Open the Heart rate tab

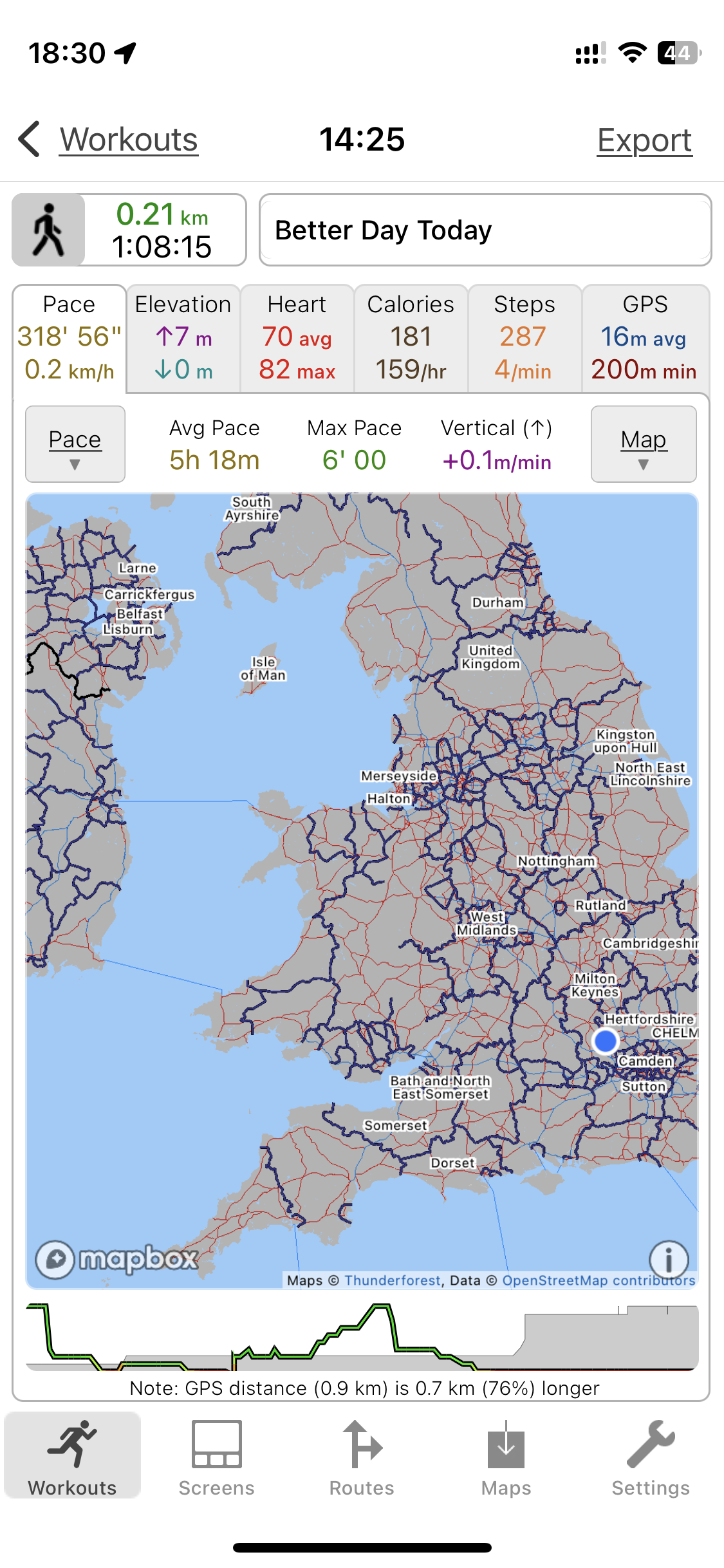click(297, 337)
